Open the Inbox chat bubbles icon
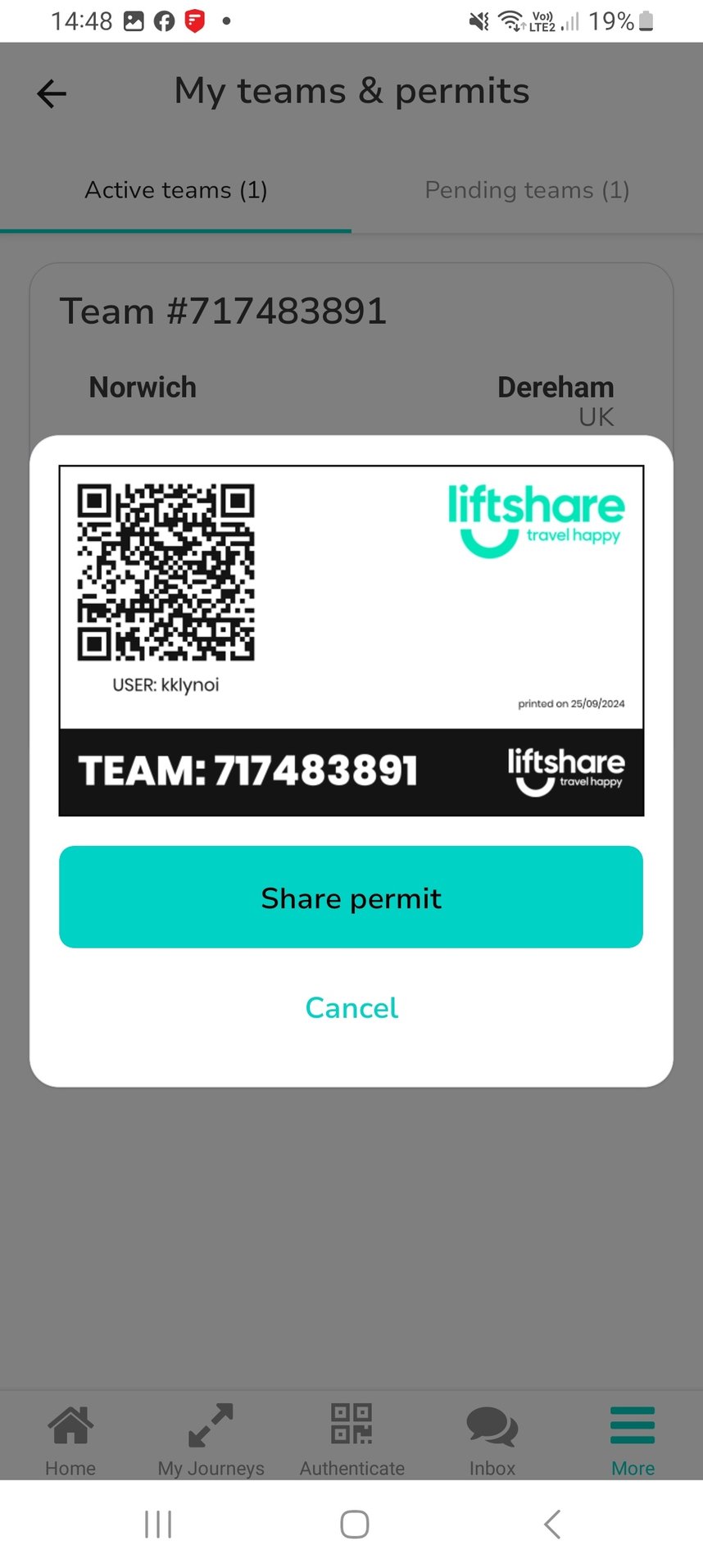Image resolution: width=703 pixels, height=1568 pixels. click(x=492, y=1427)
